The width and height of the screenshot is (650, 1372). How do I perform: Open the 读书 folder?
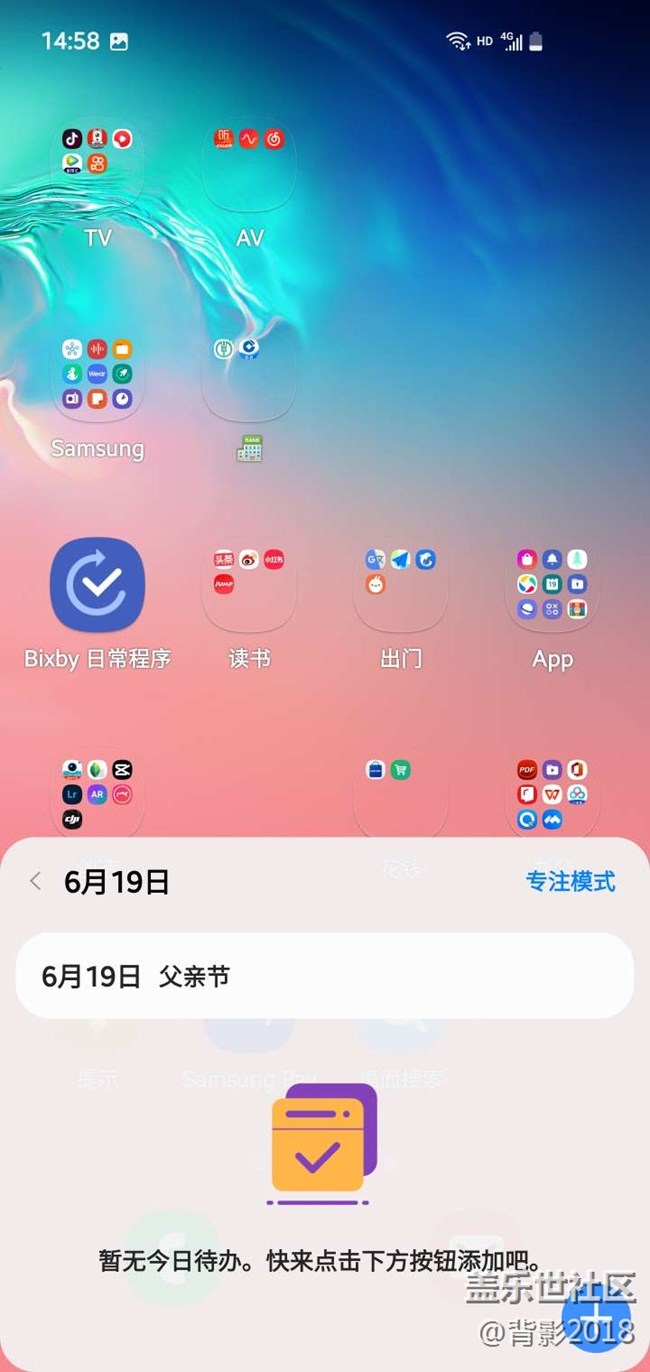(x=249, y=586)
